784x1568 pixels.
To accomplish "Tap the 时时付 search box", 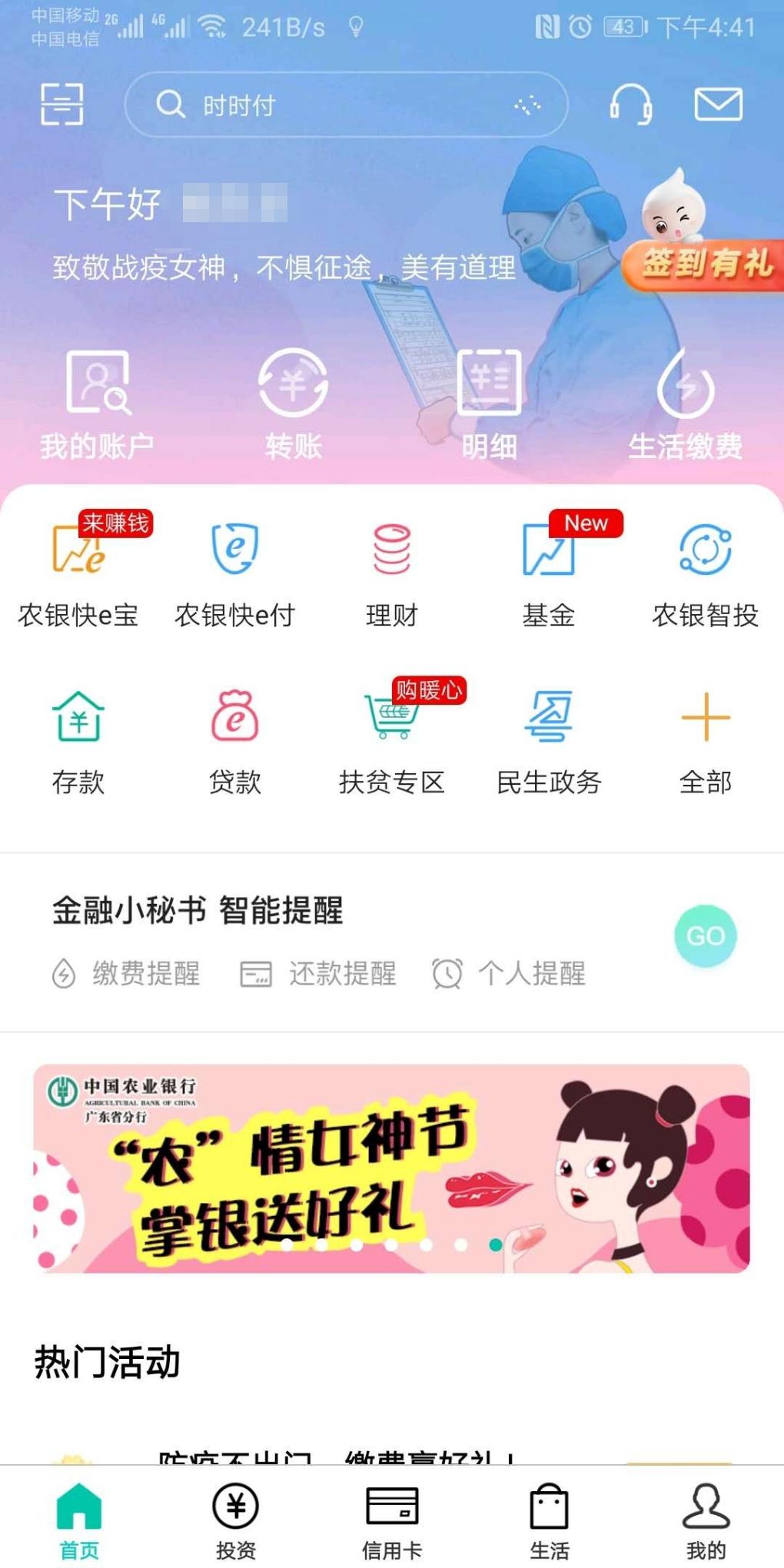I will [x=346, y=105].
